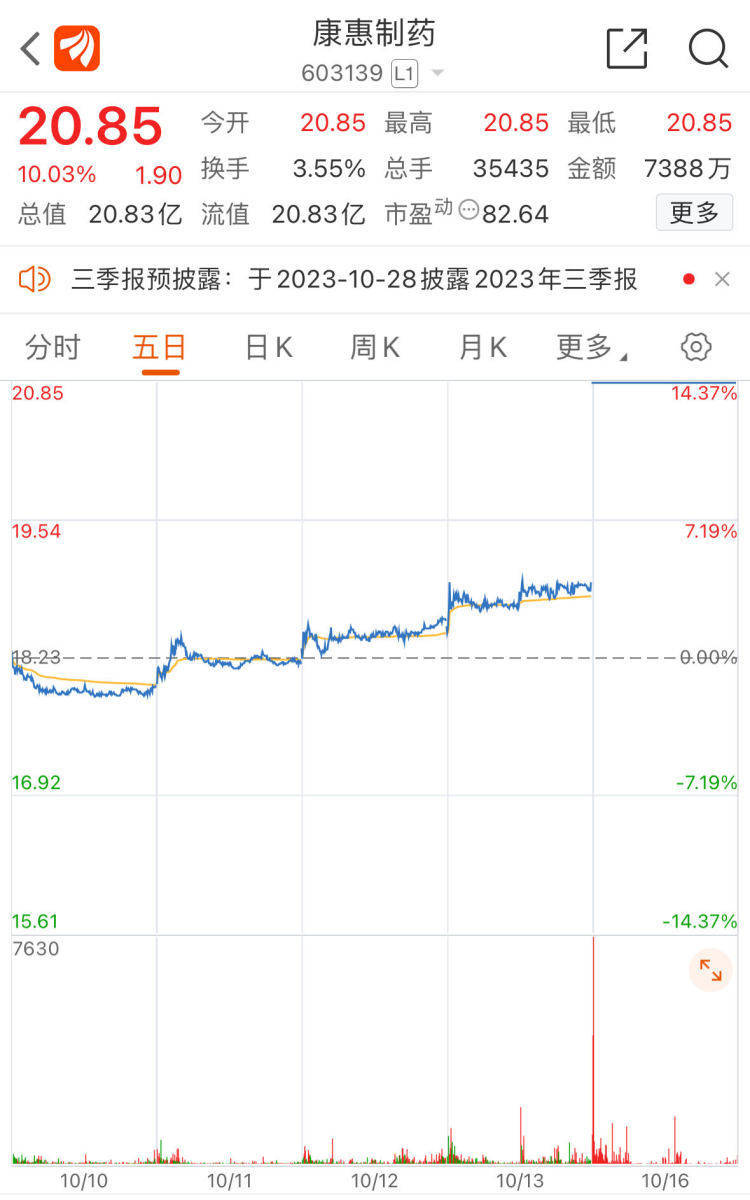Image resolution: width=750 pixels, height=1200 pixels.
Task: Switch to the 分时 chart tab
Action: [x=53, y=347]
